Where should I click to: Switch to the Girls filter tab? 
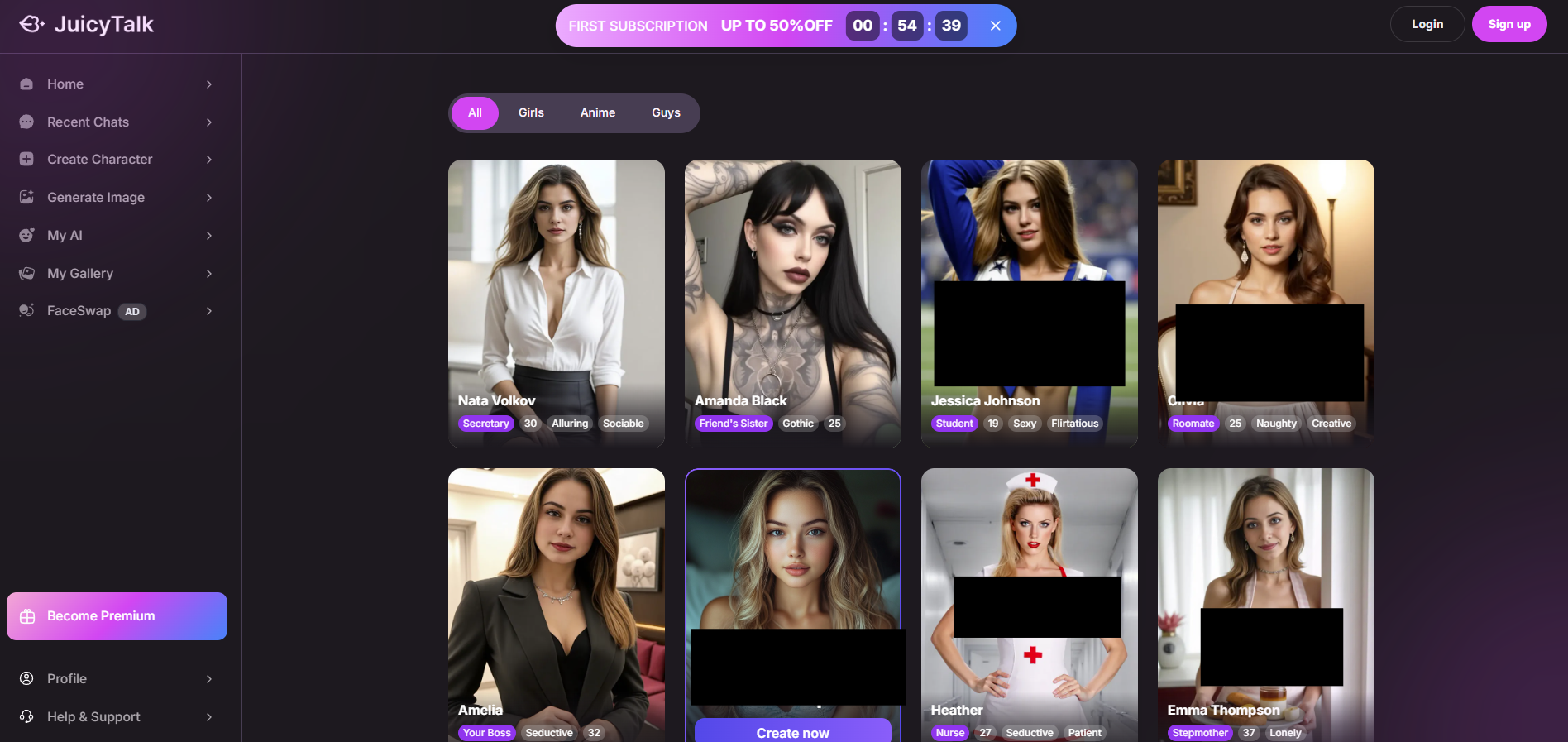point(531,113)
